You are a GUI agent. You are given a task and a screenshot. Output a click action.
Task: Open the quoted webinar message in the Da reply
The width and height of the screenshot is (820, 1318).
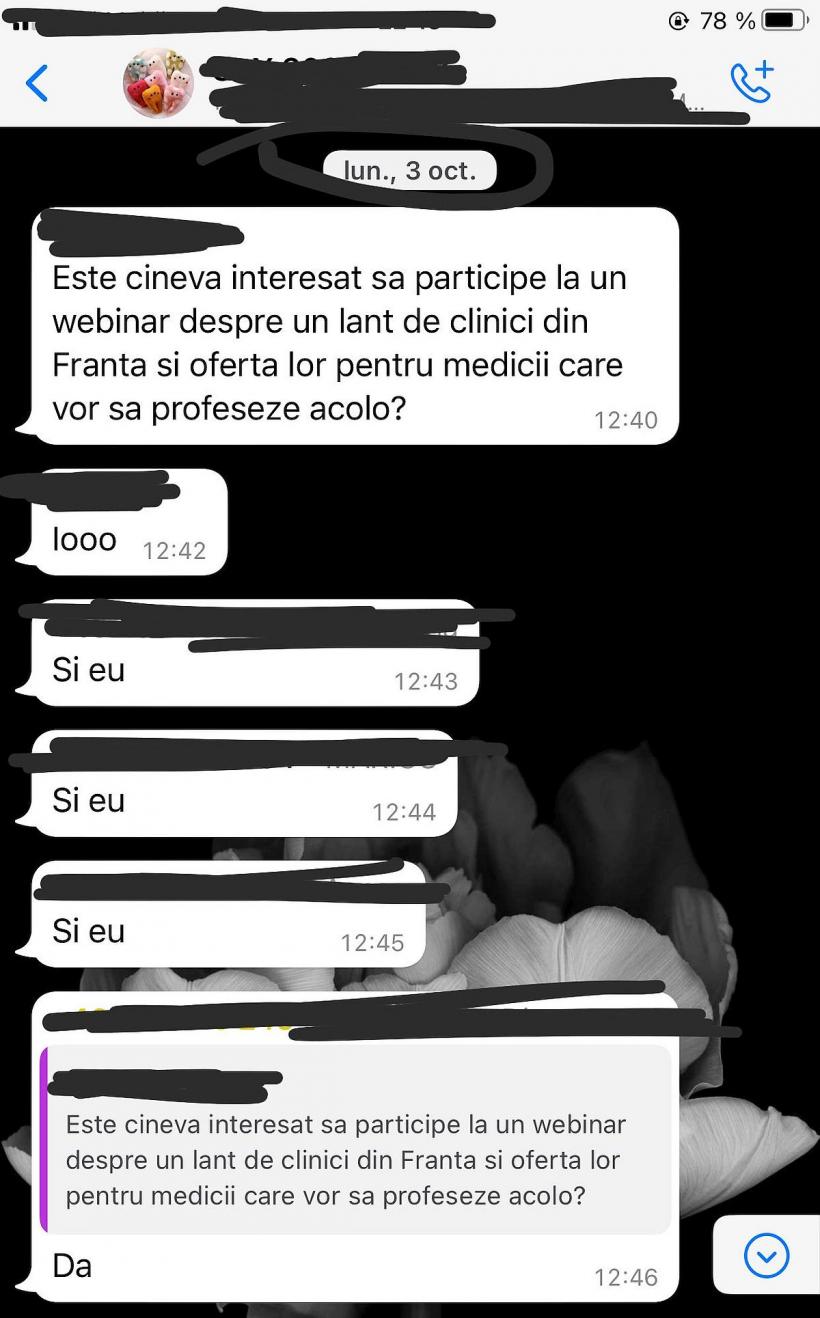click(x=355, y=1140)
